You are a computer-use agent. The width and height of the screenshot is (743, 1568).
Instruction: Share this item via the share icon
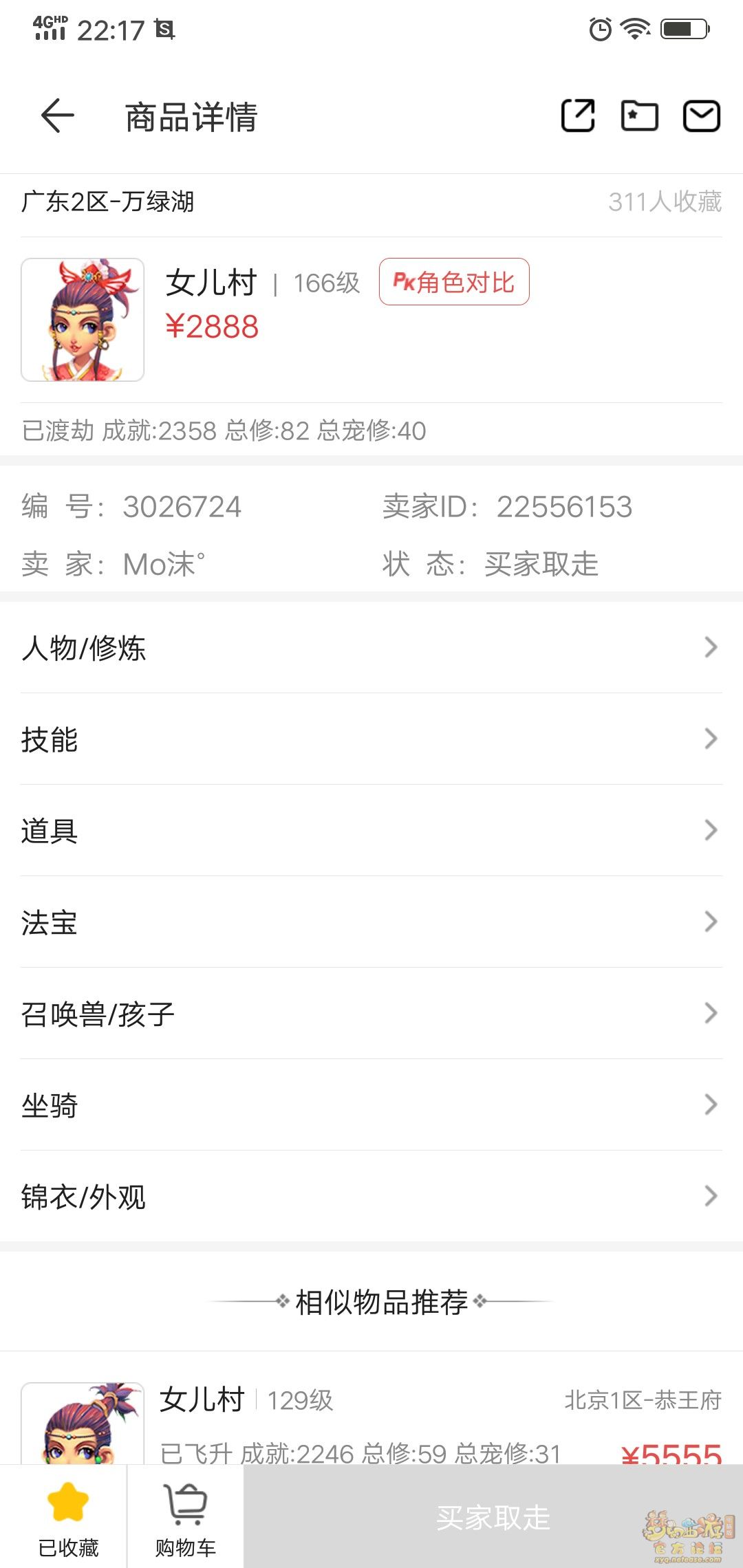578,116
